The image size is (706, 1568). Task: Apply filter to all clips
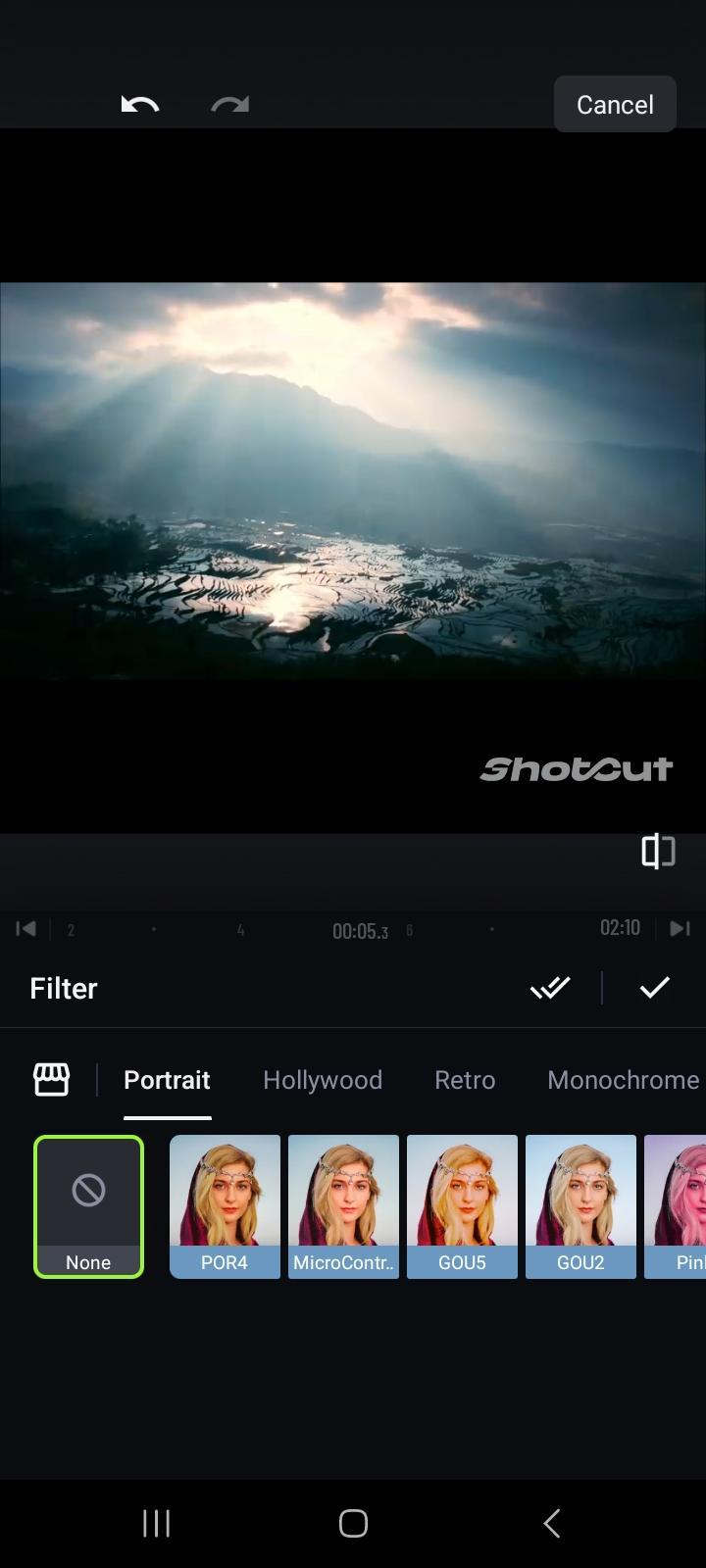[x=550, y=988]
